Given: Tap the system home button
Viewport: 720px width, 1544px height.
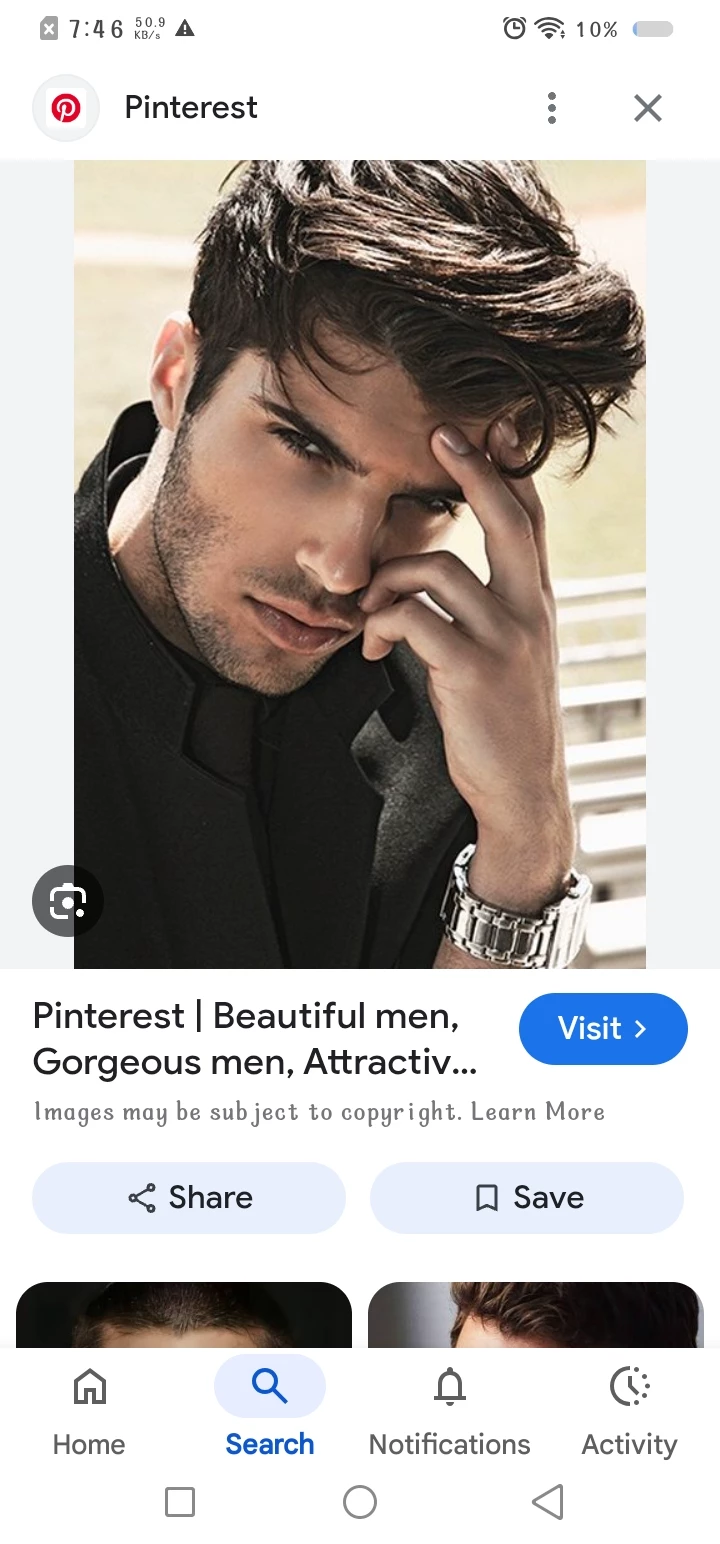Looking at the screenshot, I should [x=360, y=1501].
